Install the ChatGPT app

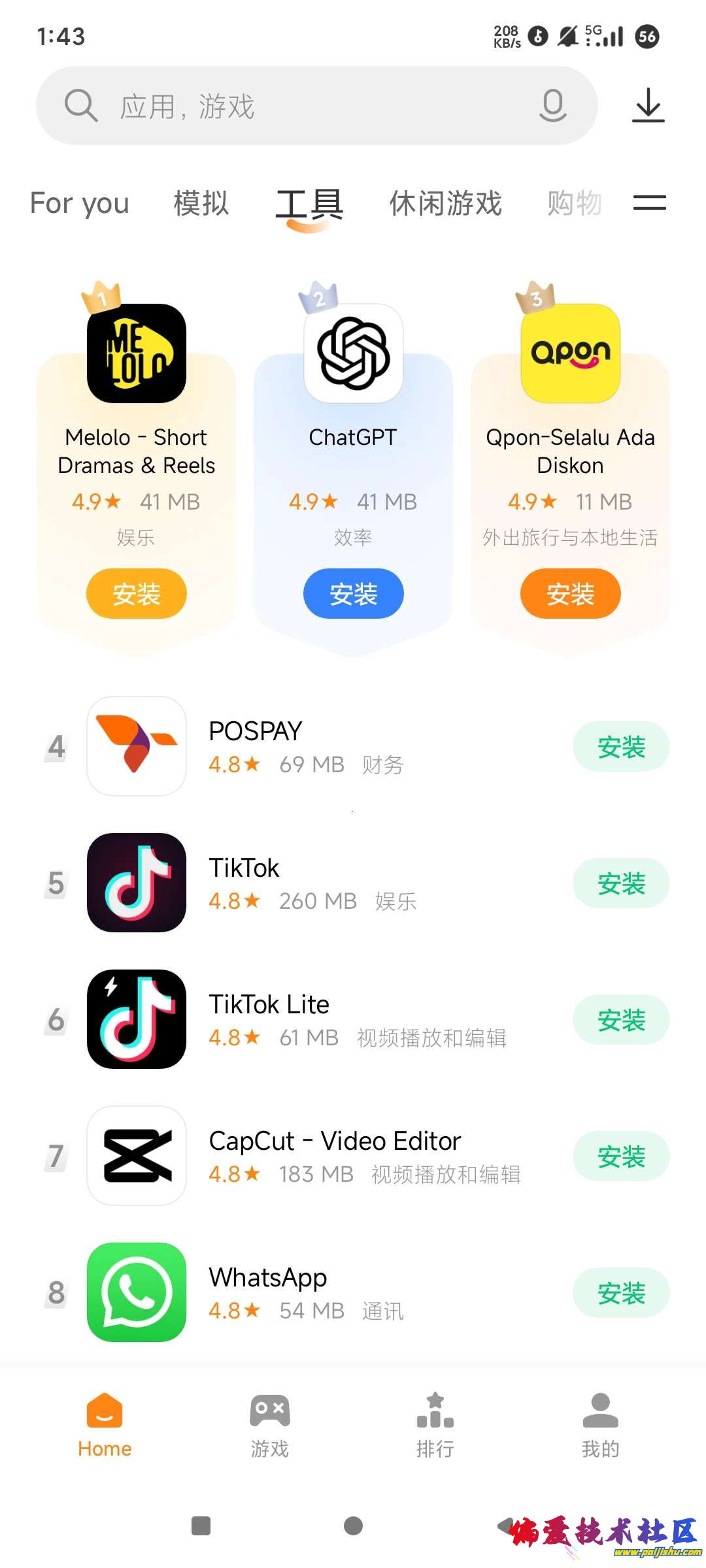(353, 594)
